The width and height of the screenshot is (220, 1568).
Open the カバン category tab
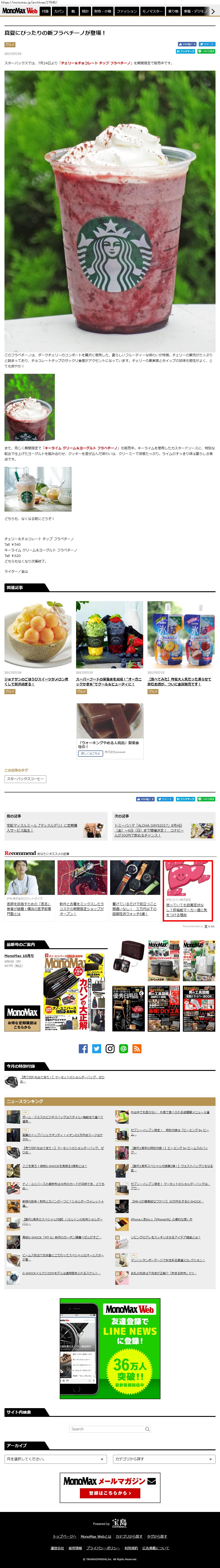tap(59, 11)
